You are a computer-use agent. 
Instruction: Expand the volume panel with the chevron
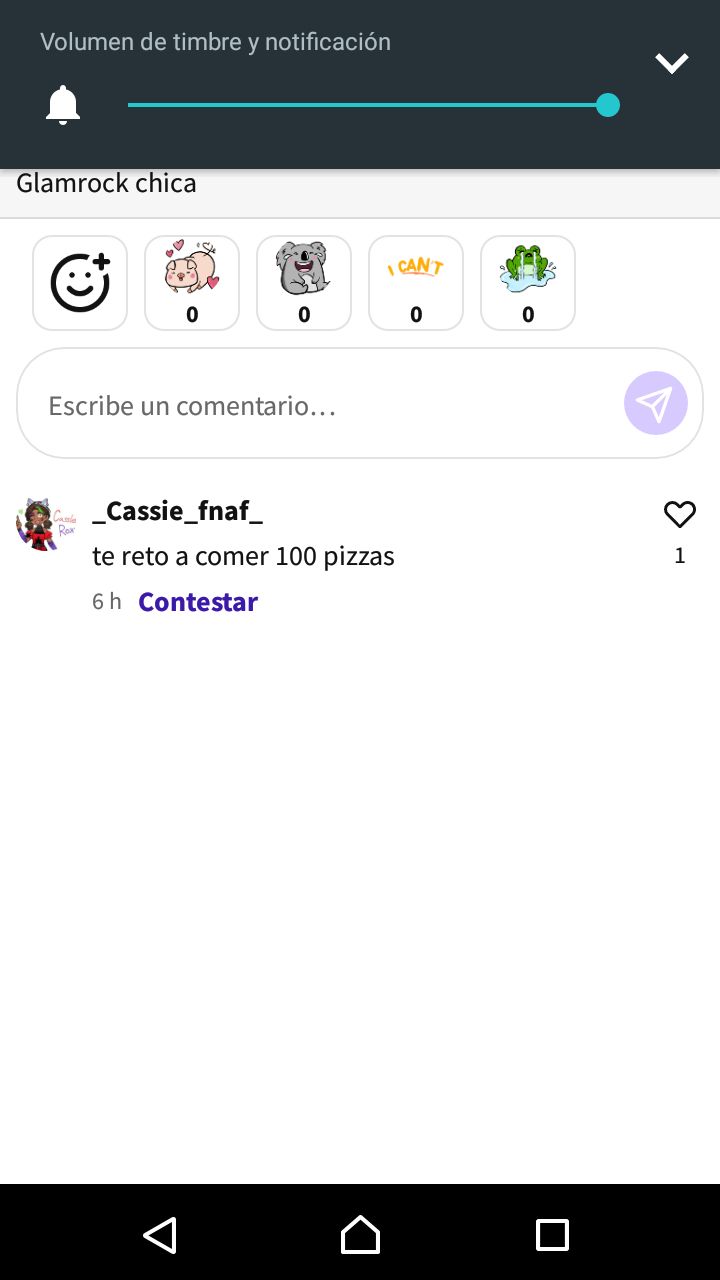672,64
